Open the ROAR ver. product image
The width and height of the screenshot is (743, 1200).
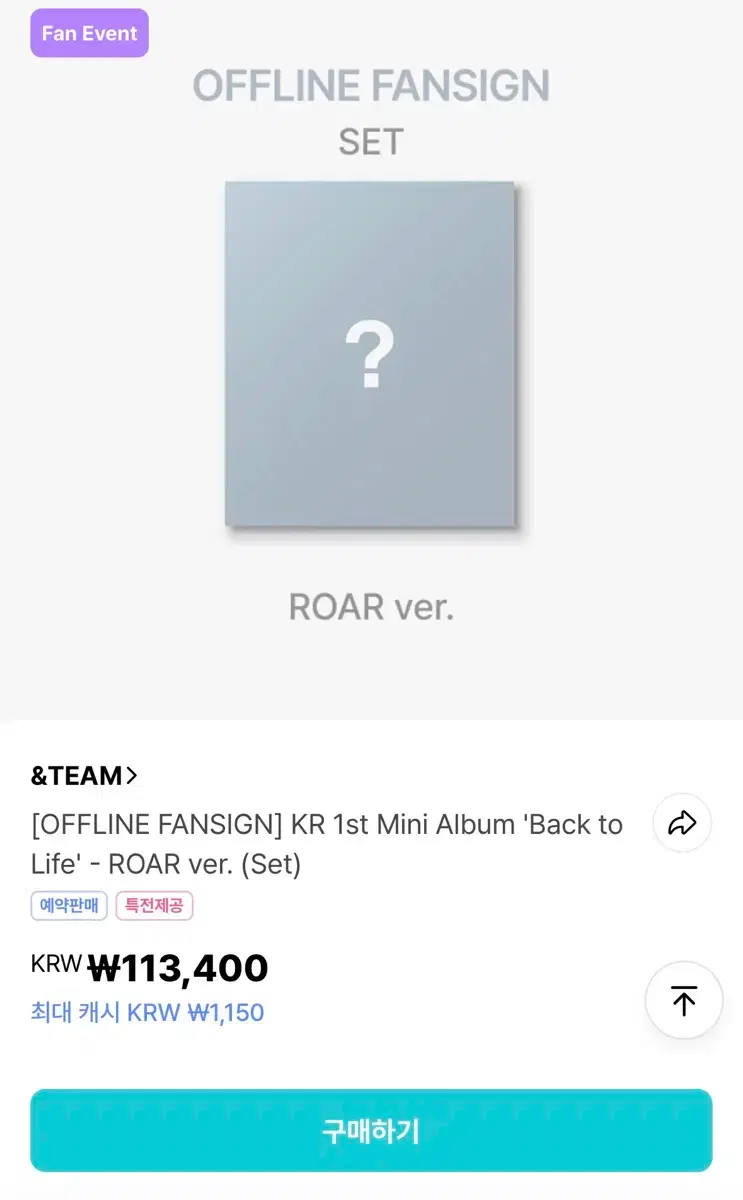pos(370,354)
